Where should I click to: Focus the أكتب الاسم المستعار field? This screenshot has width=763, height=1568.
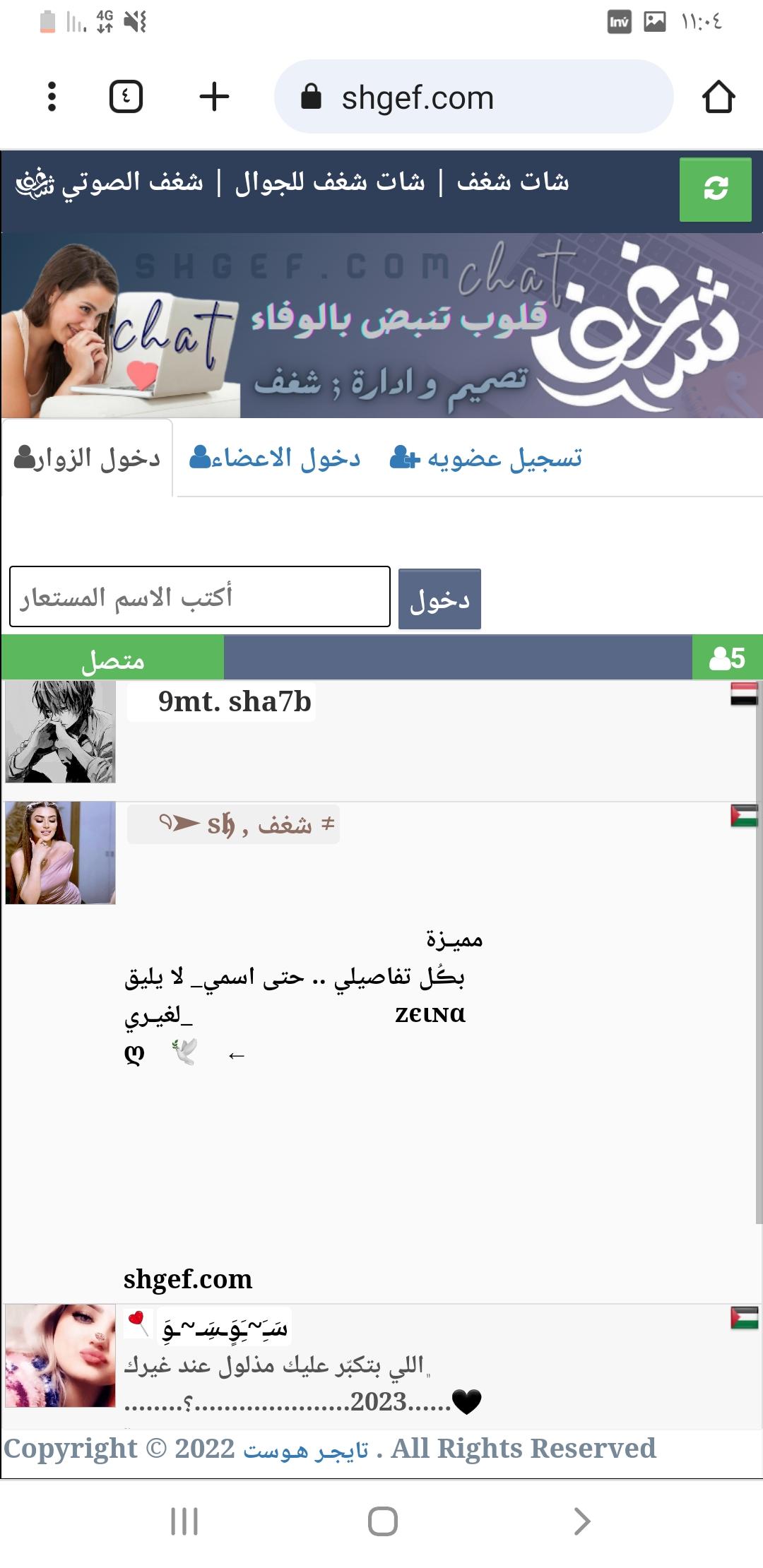pyautogui.click(x=200, y=597)
